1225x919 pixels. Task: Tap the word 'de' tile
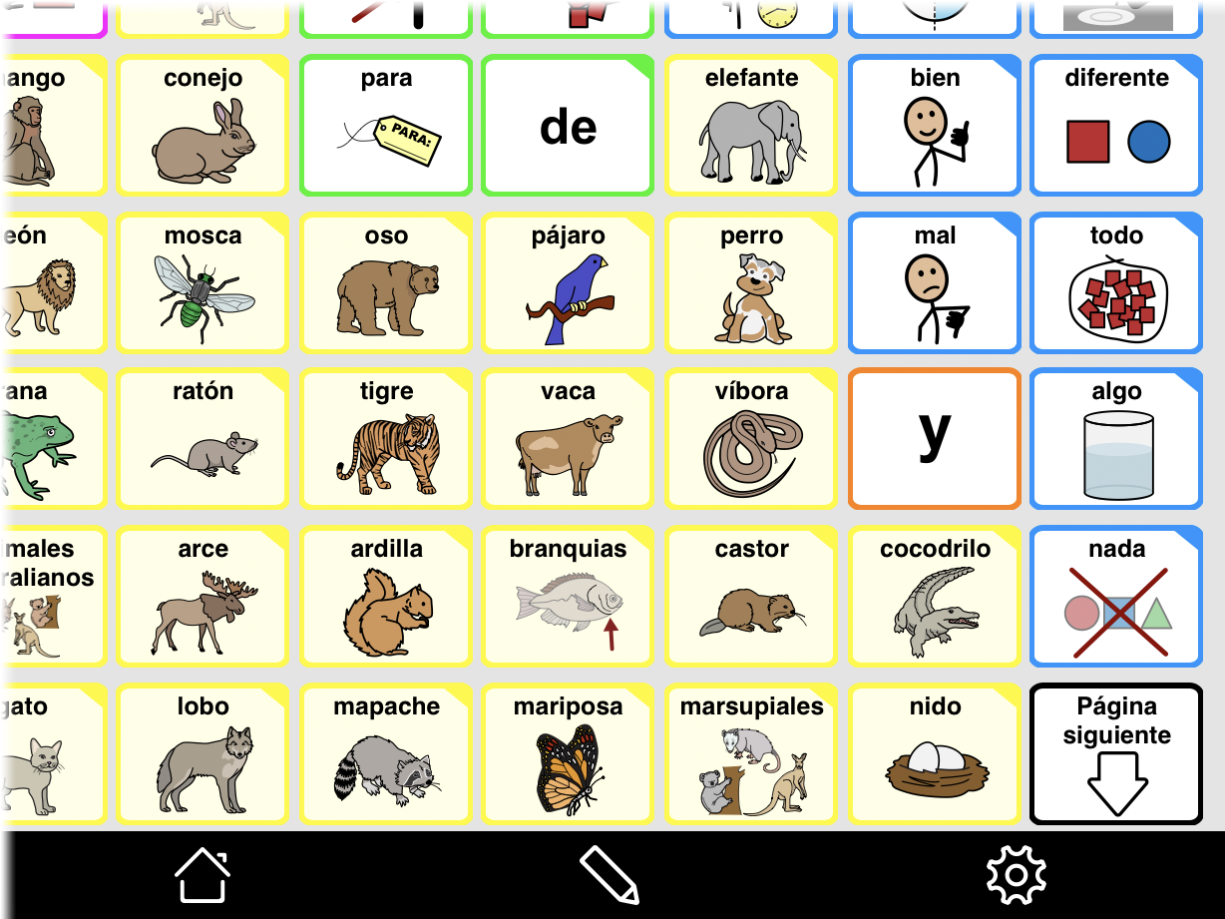coord(568,125)
